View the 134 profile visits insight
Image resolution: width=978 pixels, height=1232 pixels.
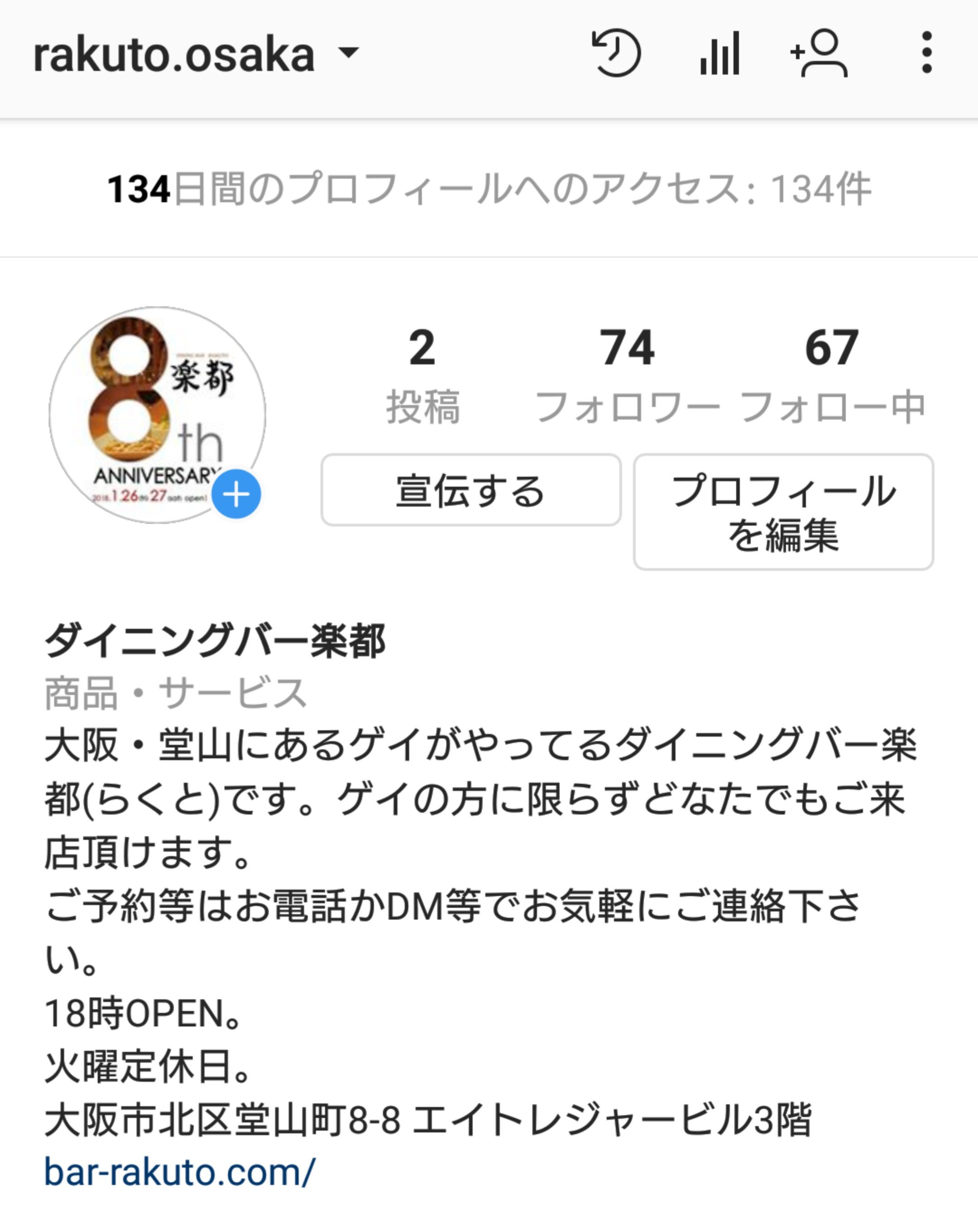489,188
